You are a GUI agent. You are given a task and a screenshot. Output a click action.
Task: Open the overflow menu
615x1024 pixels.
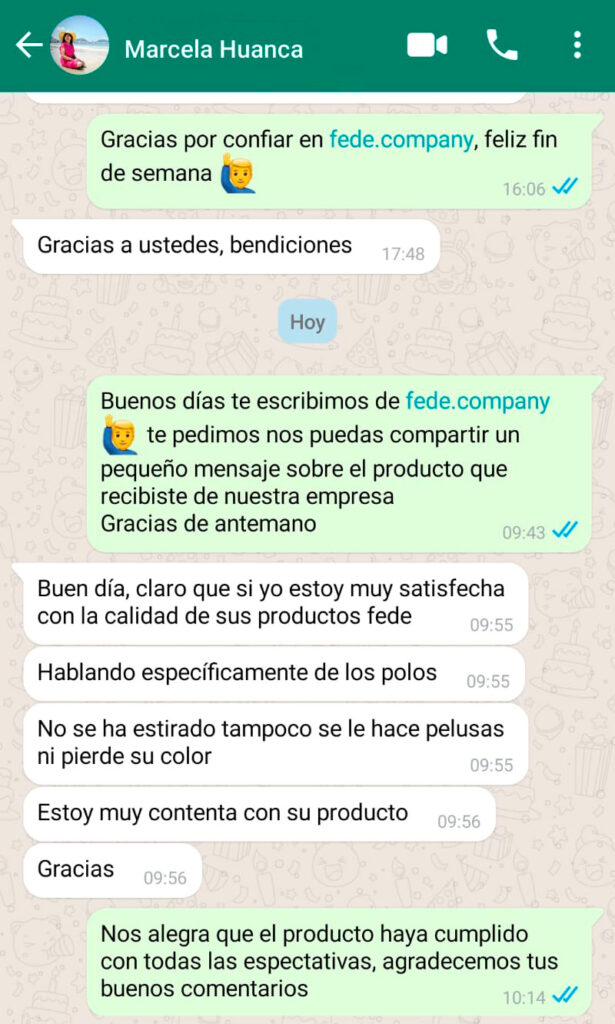pyautogui.click(x=577, y=45)
